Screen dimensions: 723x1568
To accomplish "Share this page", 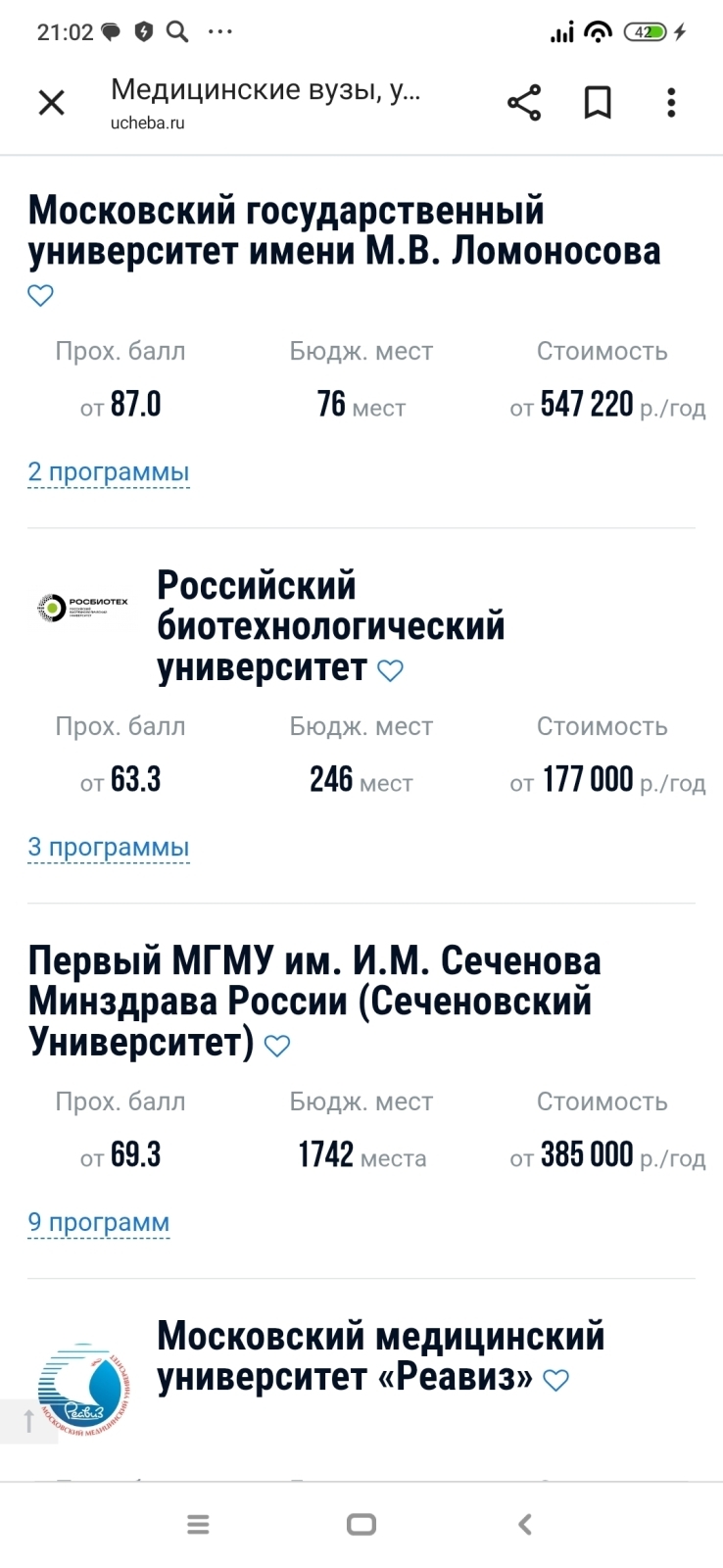I will tap(524, 102).
